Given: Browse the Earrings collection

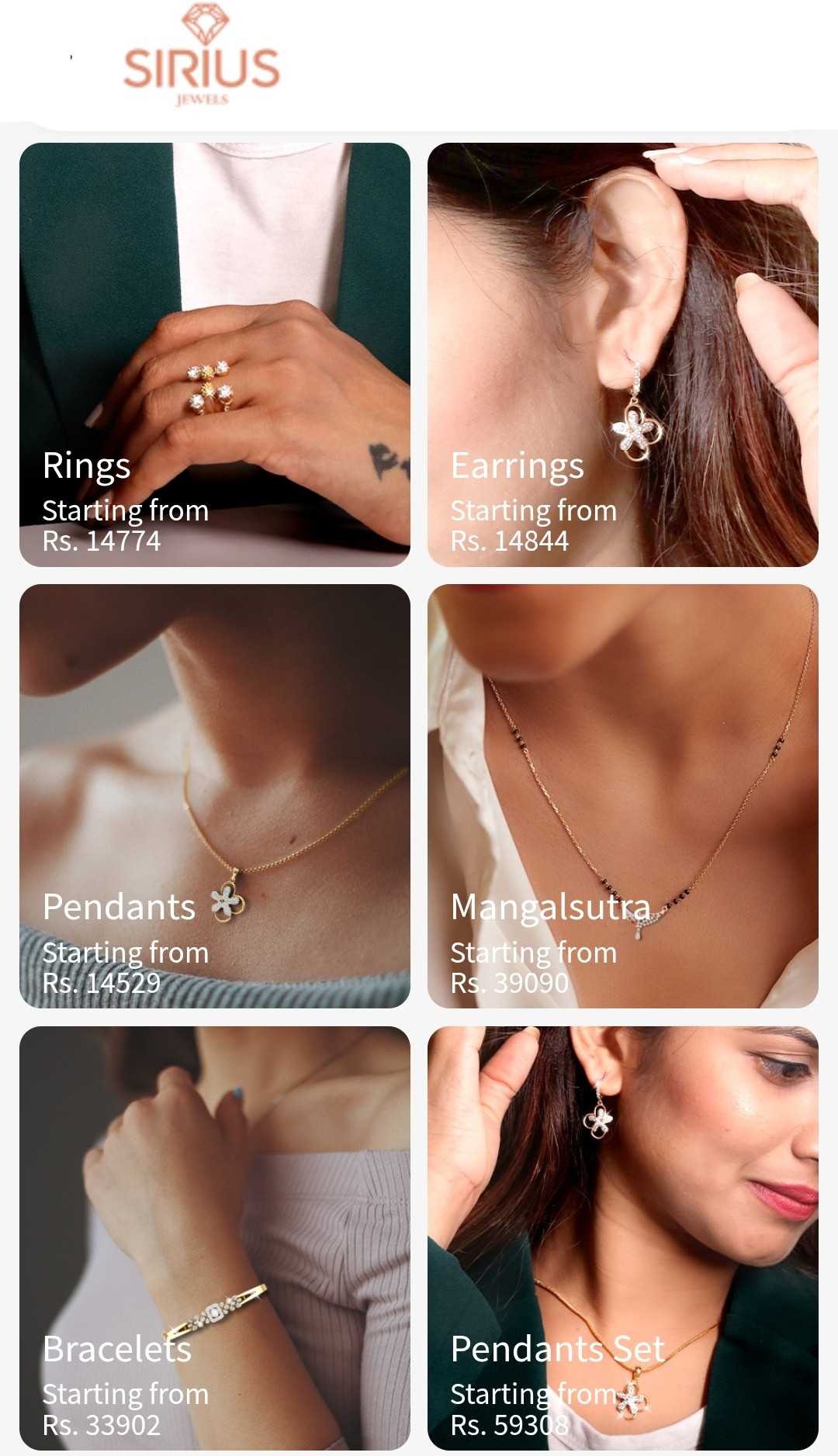Looking at the screenshot, I should pyautogui.click(x=622, y=354).
